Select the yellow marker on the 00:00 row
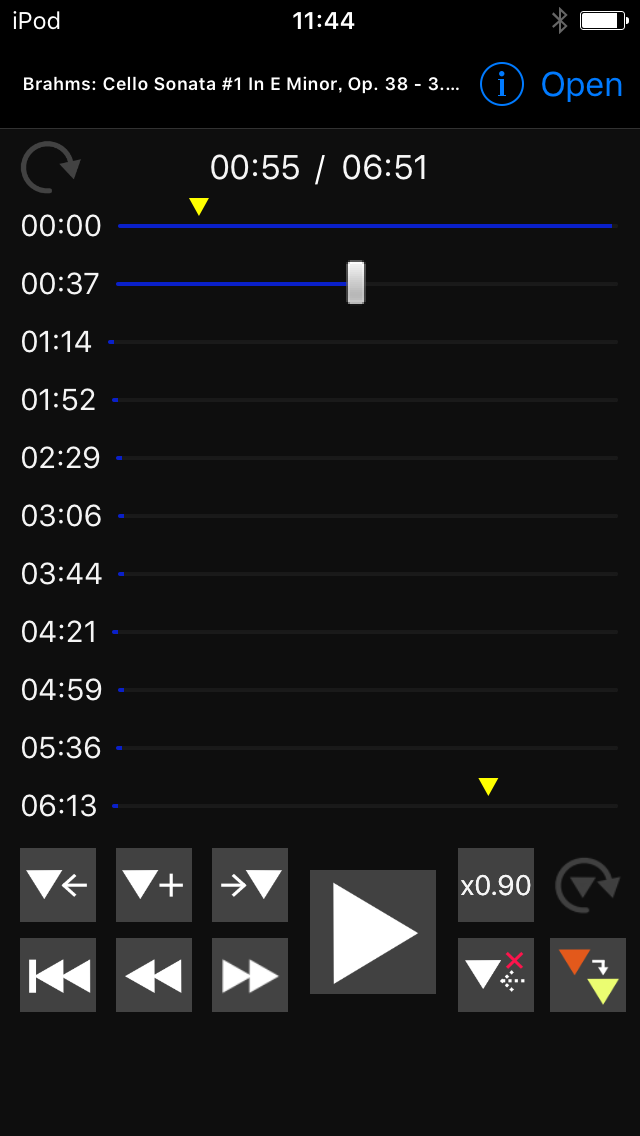 (x=199, y=206)
